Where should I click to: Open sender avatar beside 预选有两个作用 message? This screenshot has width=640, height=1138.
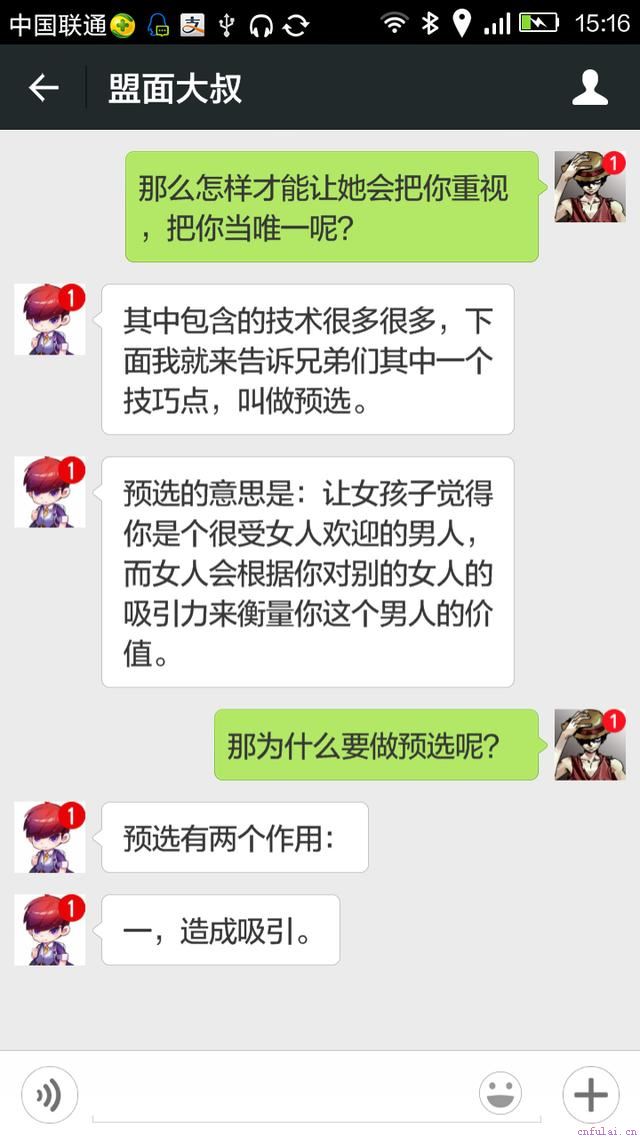49,837
